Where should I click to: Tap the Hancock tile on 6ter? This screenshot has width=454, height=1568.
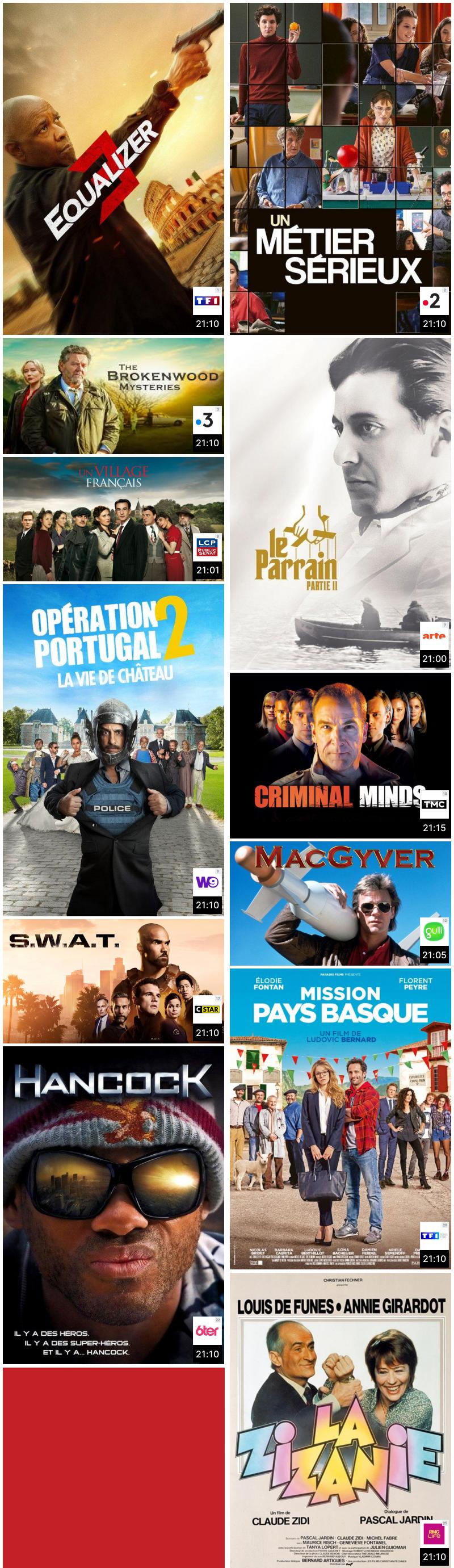click(x=113, y=1205)
